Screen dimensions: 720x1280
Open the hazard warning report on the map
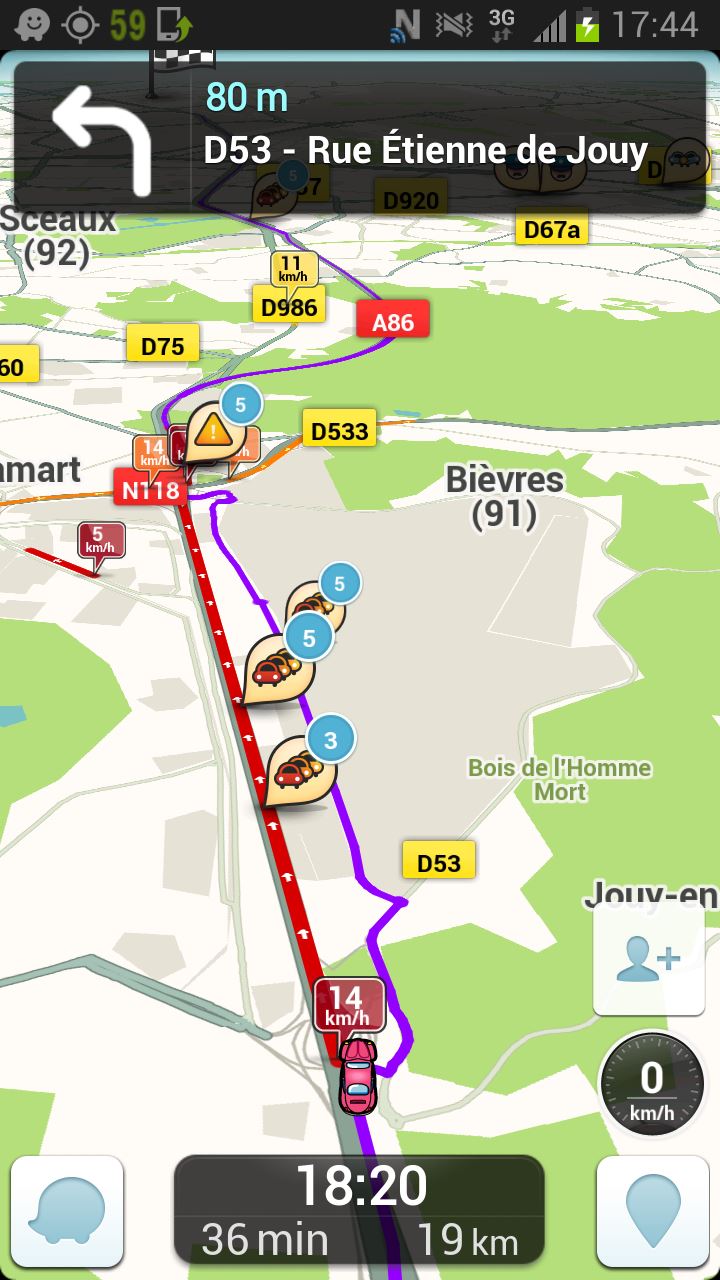pos(211,433)
